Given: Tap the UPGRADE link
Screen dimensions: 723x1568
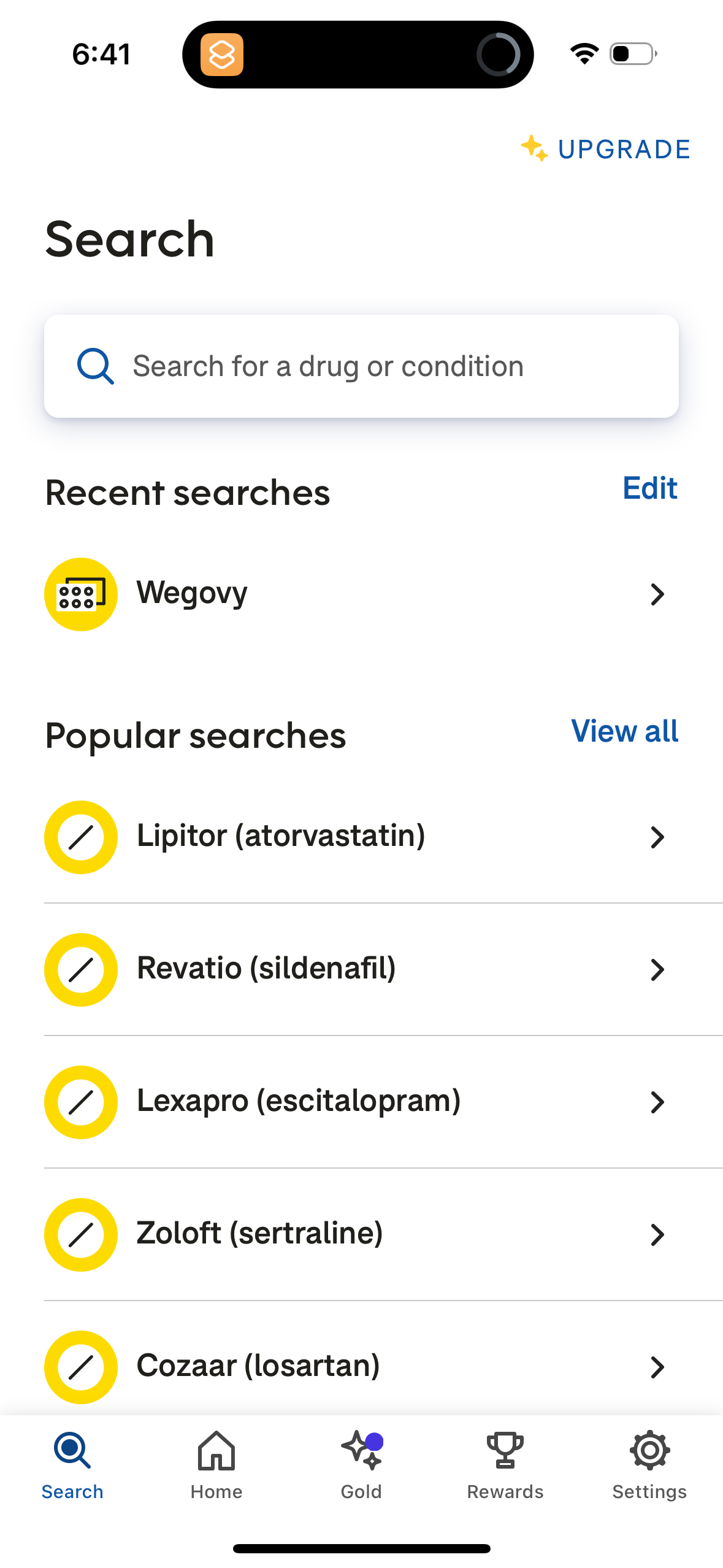Looking at the screenshot, I should (x=623, y=149).
